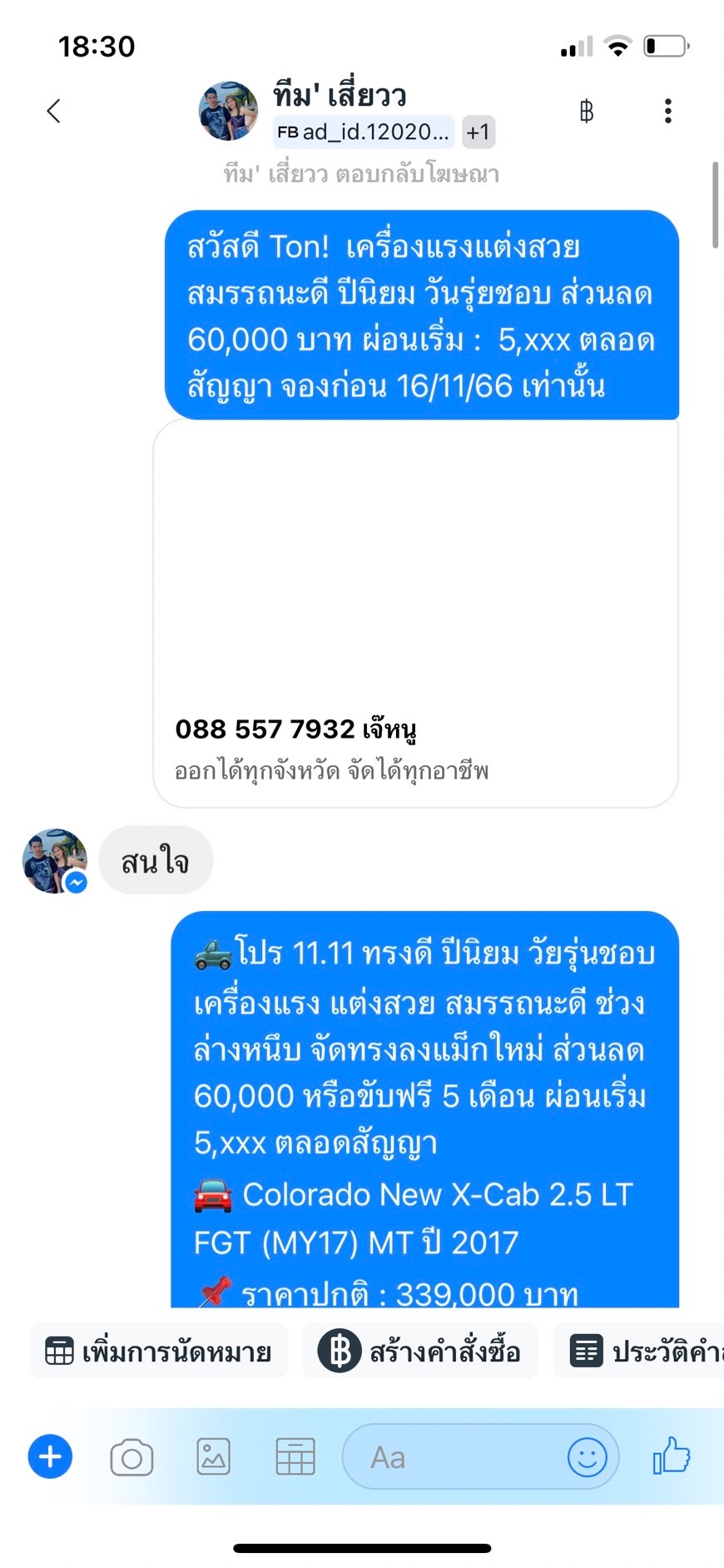Tap เพิ่มการนัดหมาย to add appointment

[x=159, y=1351]
